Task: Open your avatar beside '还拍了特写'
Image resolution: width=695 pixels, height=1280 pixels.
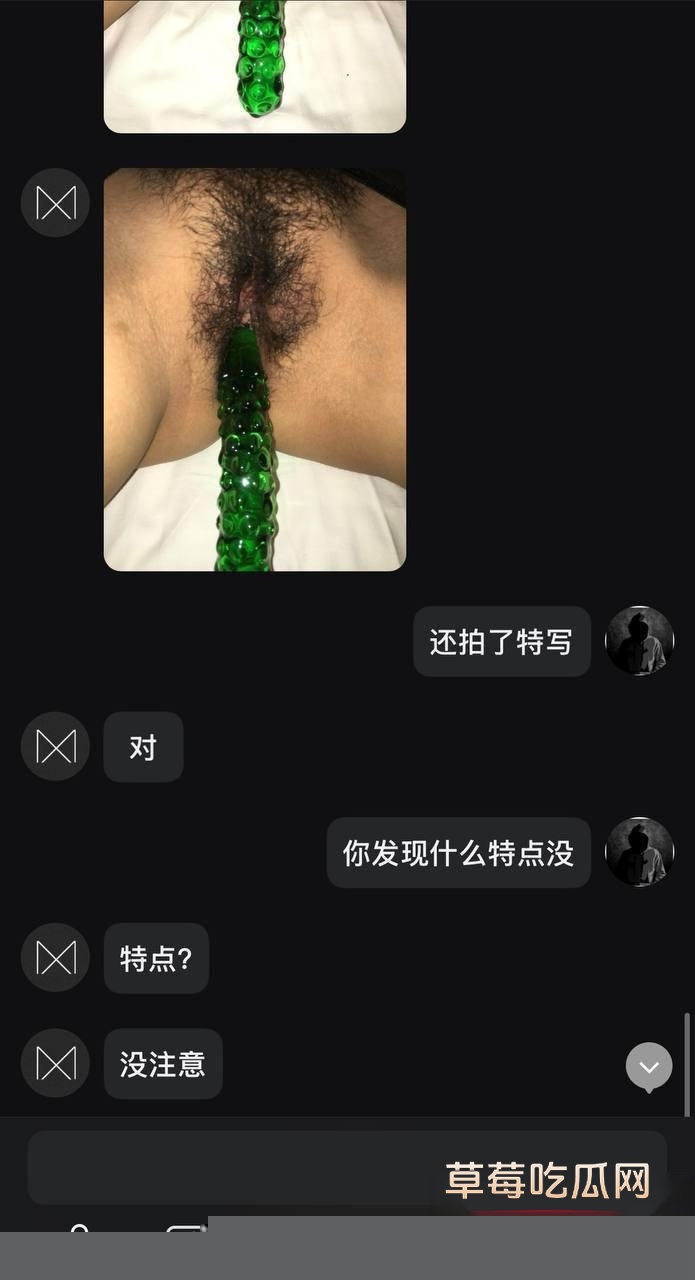Action: point(640,641)
